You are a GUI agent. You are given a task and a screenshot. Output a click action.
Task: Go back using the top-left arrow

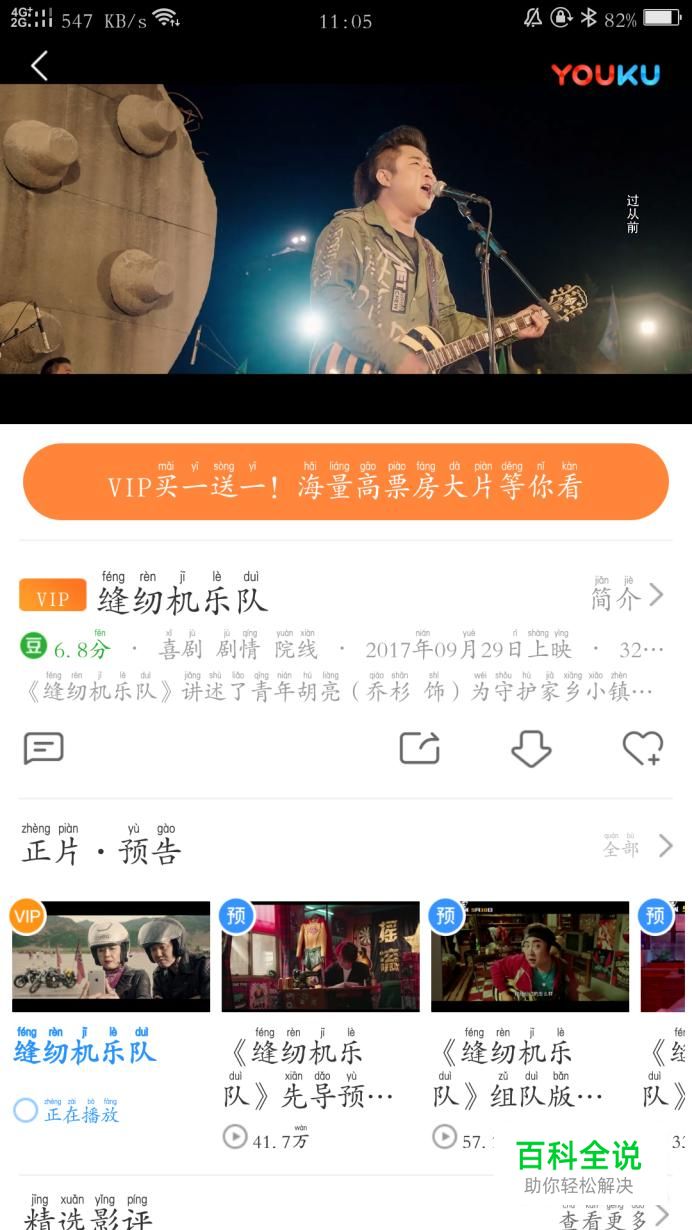(39, 66)
